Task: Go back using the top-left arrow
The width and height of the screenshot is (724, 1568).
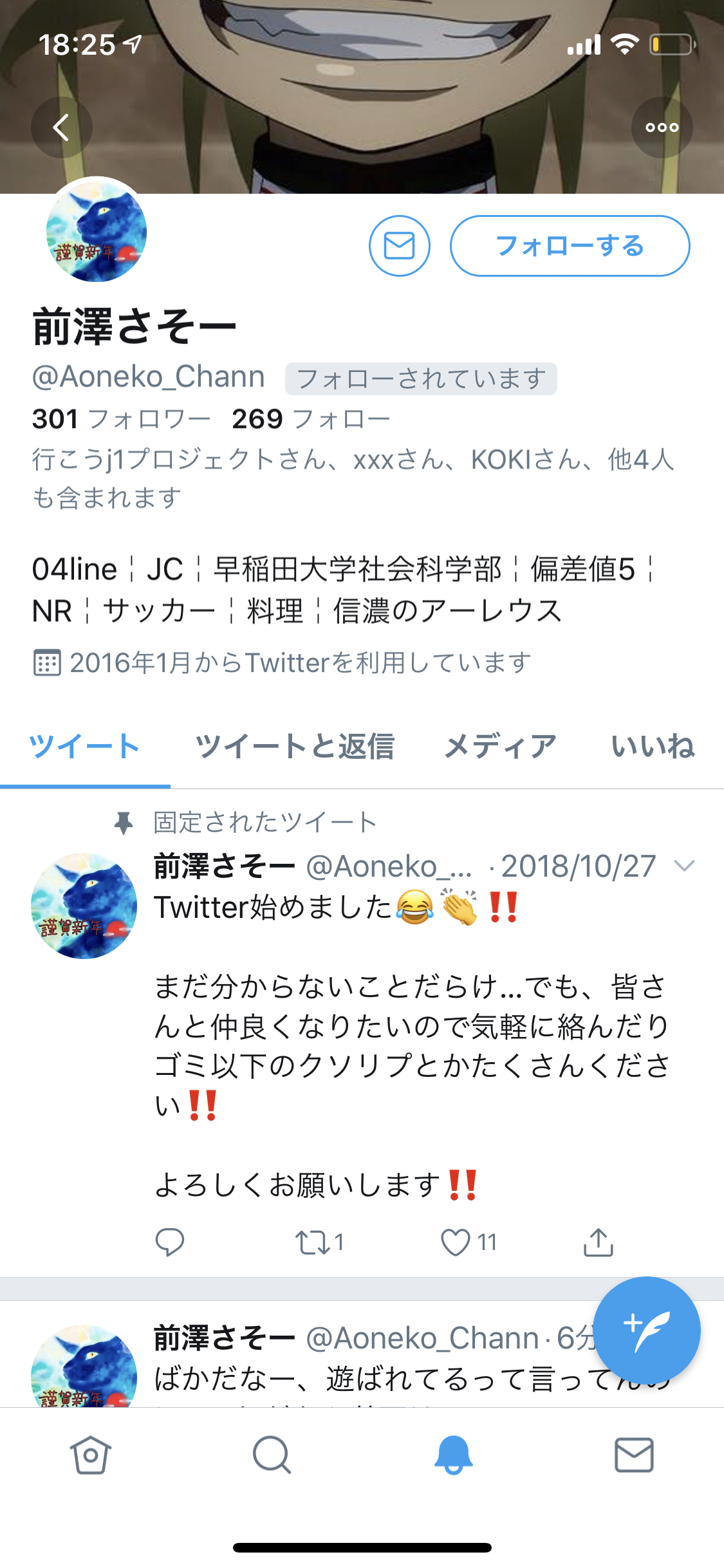Action: click(61, 127)
